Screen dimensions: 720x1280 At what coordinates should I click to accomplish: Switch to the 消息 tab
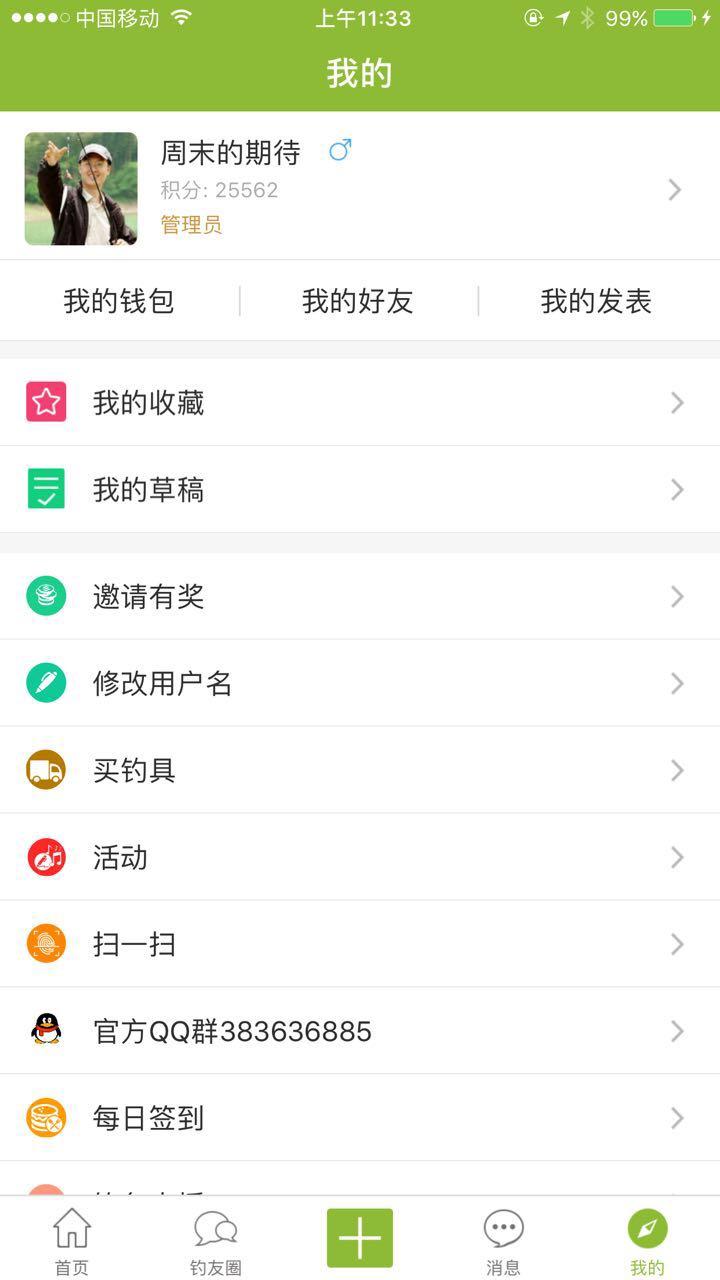click(x=503, y=1240)
